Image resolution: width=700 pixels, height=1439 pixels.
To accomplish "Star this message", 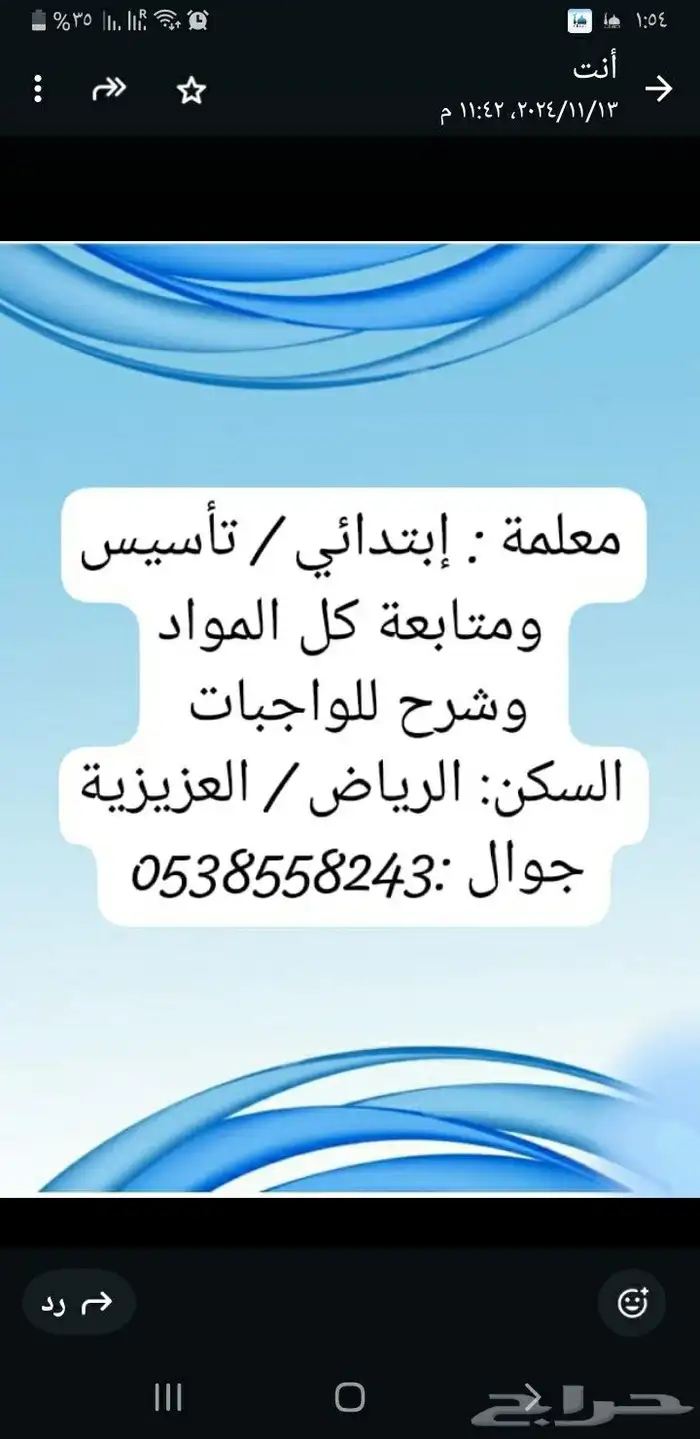I will click(x=190, y=91).
